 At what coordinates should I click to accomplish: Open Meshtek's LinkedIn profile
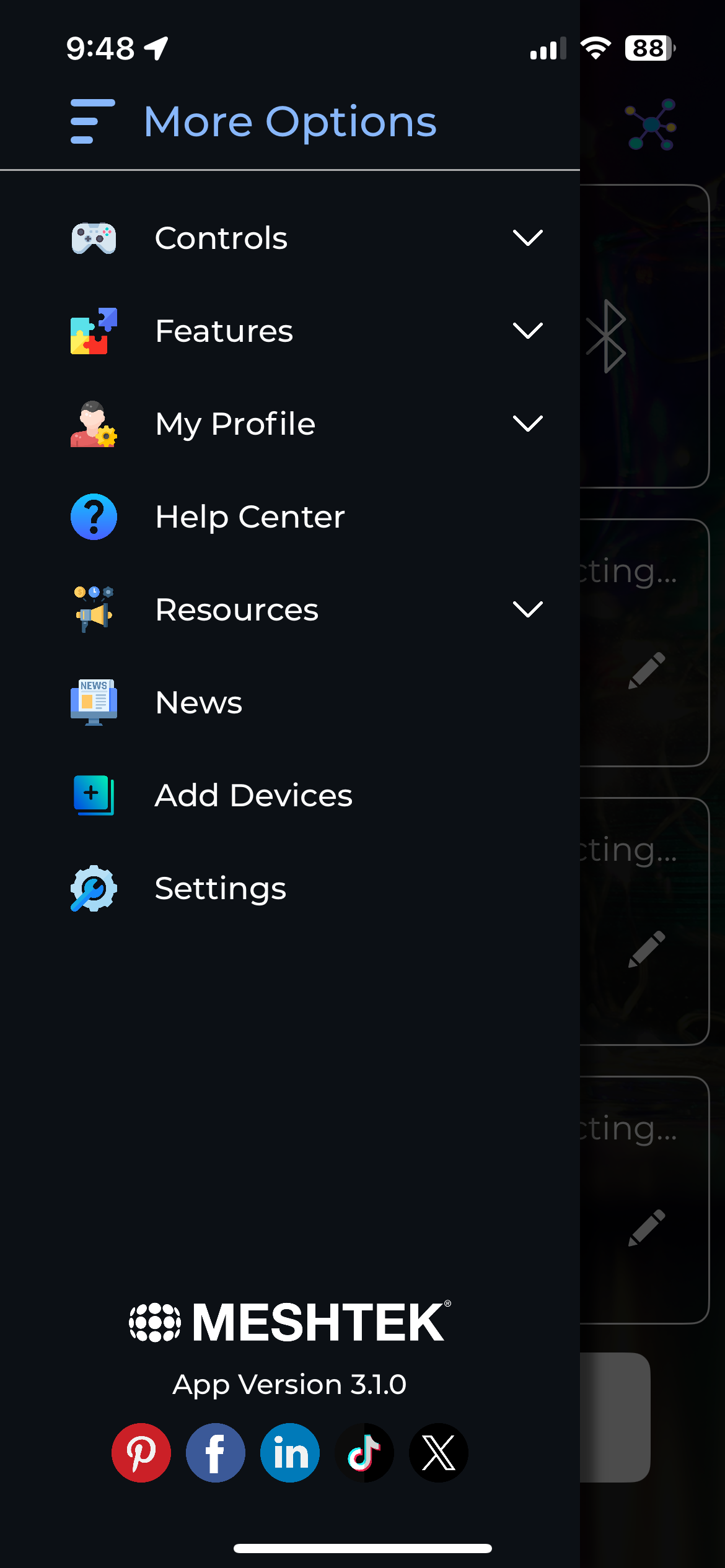(290, 1452)
